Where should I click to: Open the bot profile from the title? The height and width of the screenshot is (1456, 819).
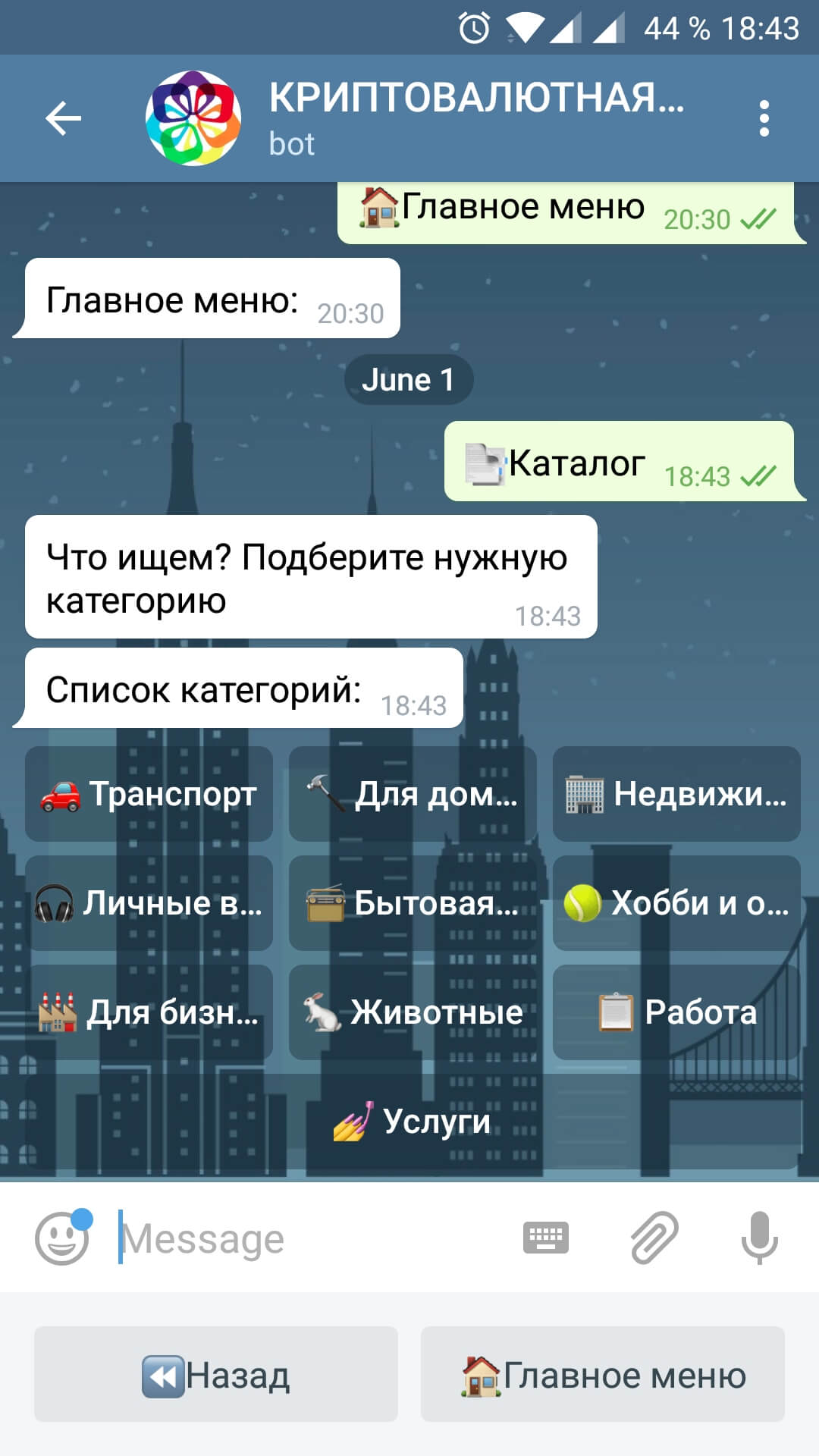476,118
